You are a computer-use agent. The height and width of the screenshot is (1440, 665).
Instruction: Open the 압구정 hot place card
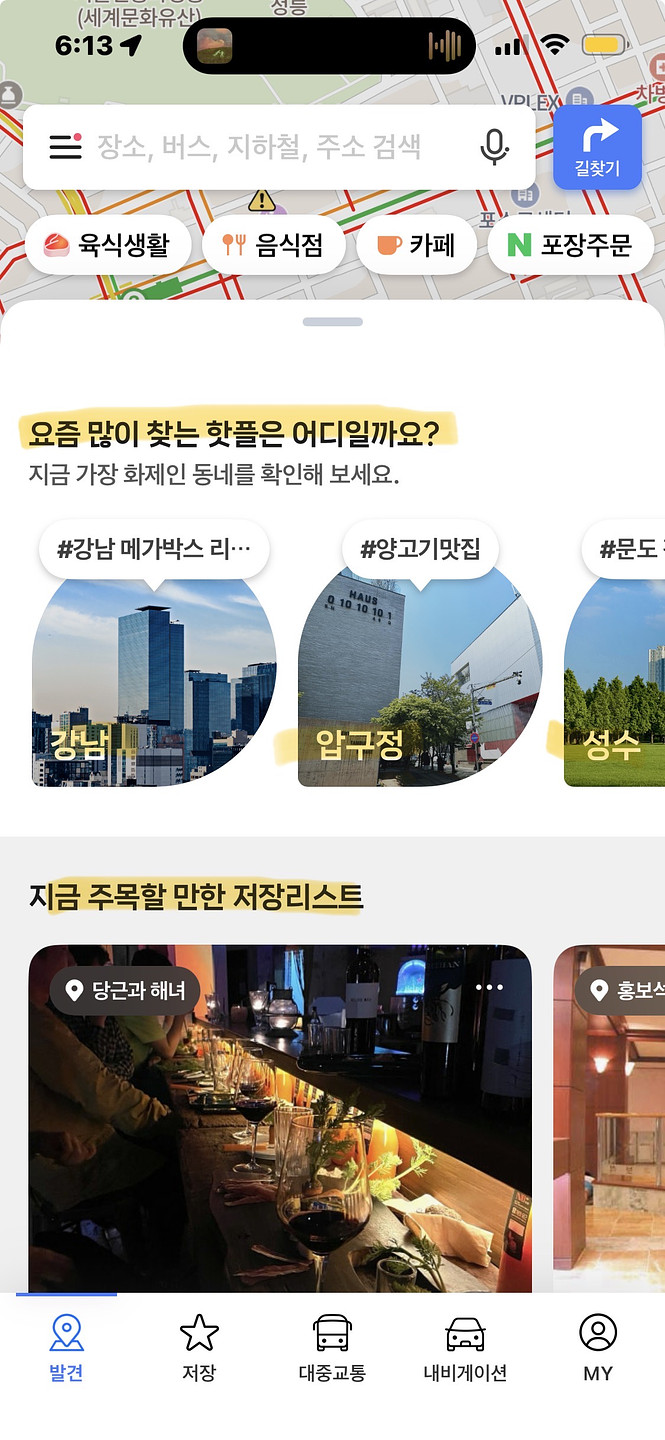pos(420,680)
